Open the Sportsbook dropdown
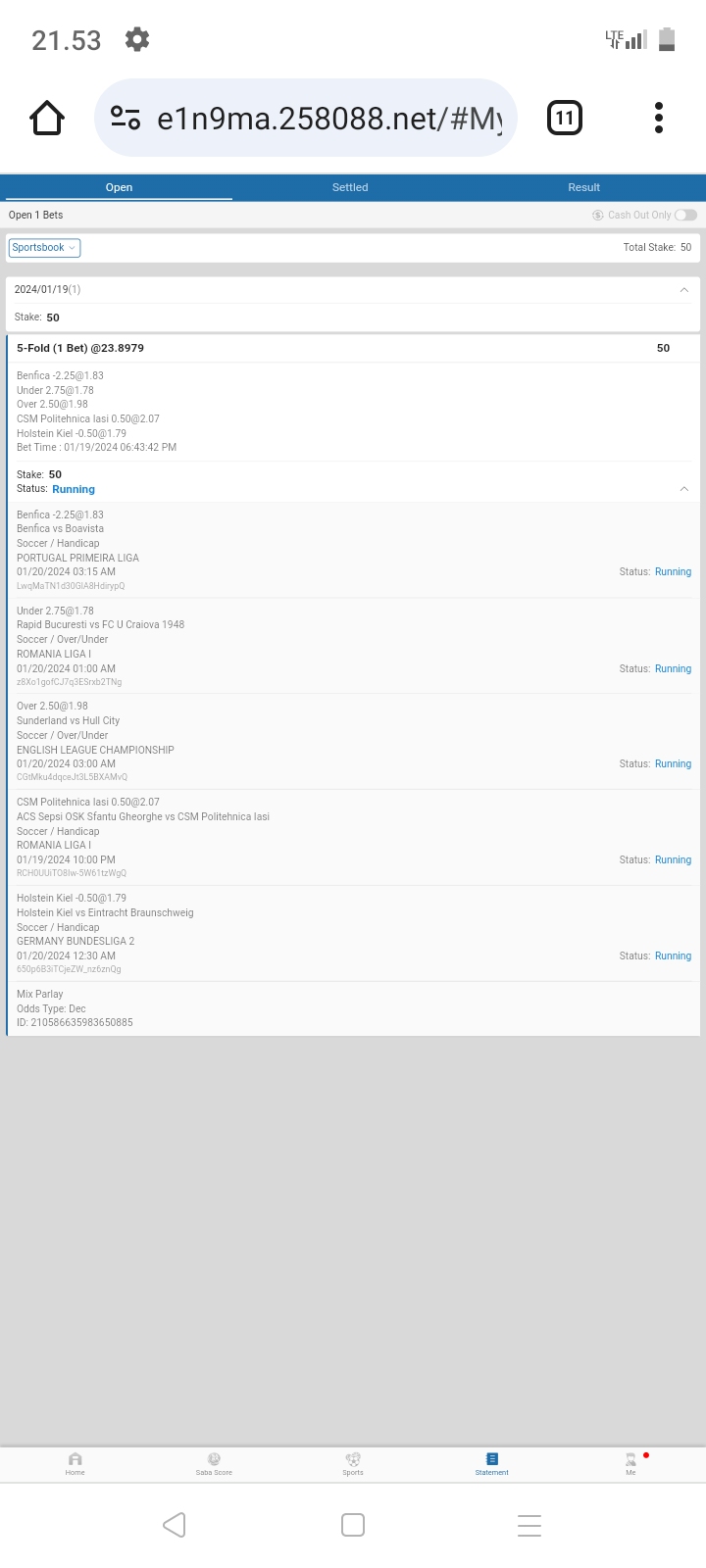706x1568 pixels. (44, 248)
